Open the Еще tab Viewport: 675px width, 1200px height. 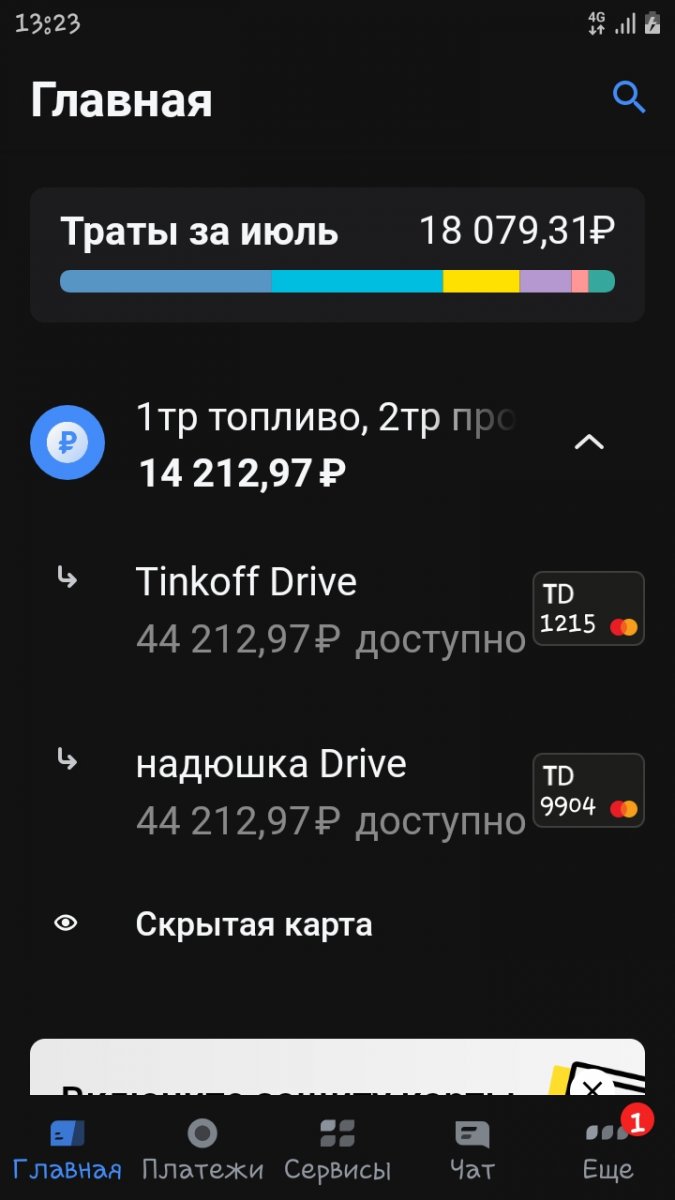pyautogui.click(x=608, y=1149)
